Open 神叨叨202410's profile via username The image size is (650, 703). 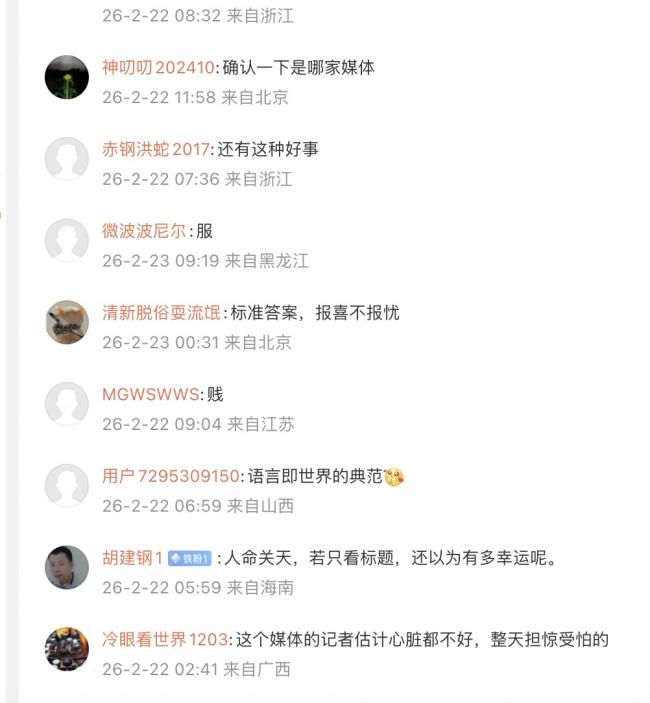pos(158,68)
